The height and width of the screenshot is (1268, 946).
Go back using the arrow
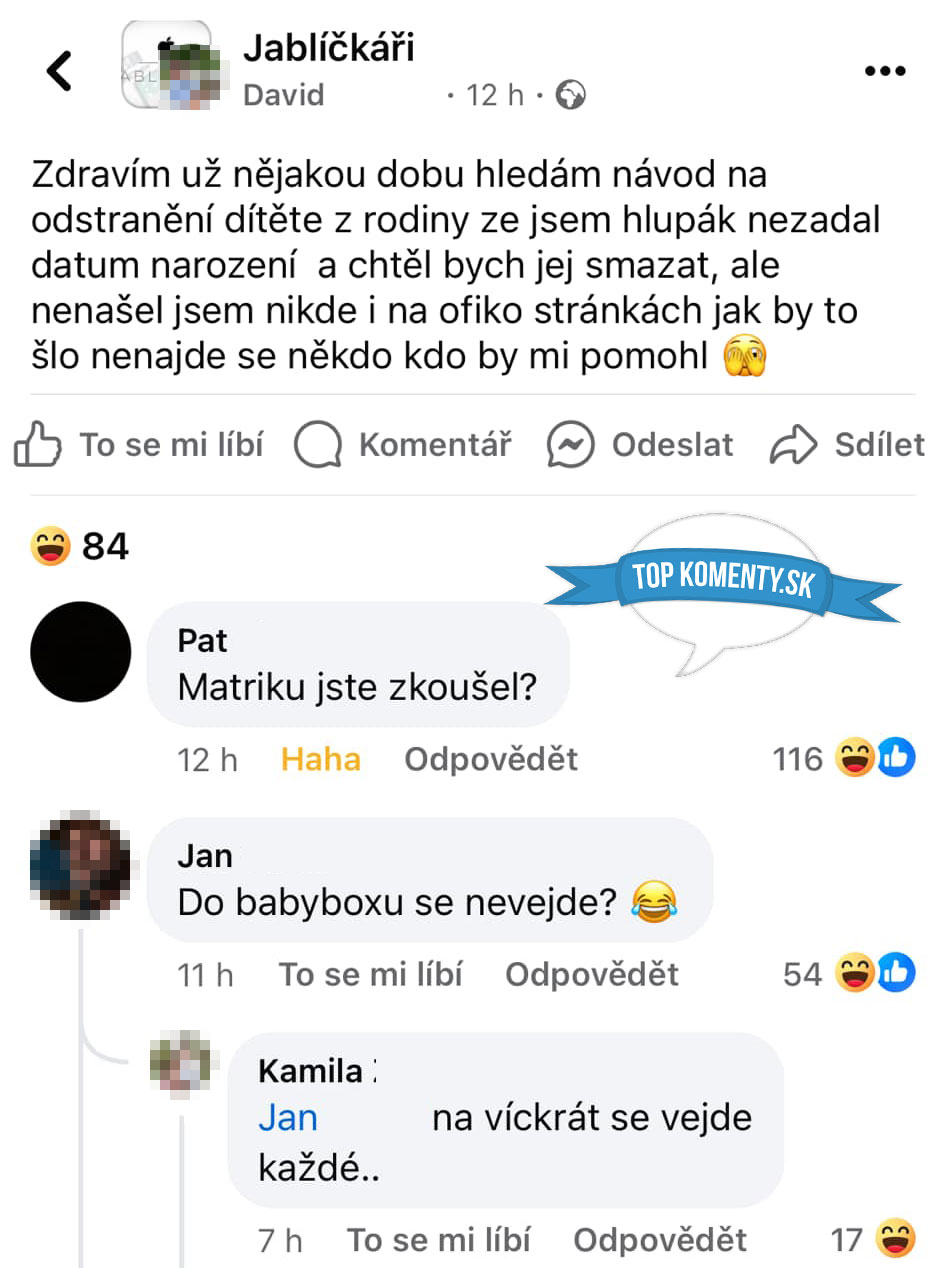click(x=60, y=70)
